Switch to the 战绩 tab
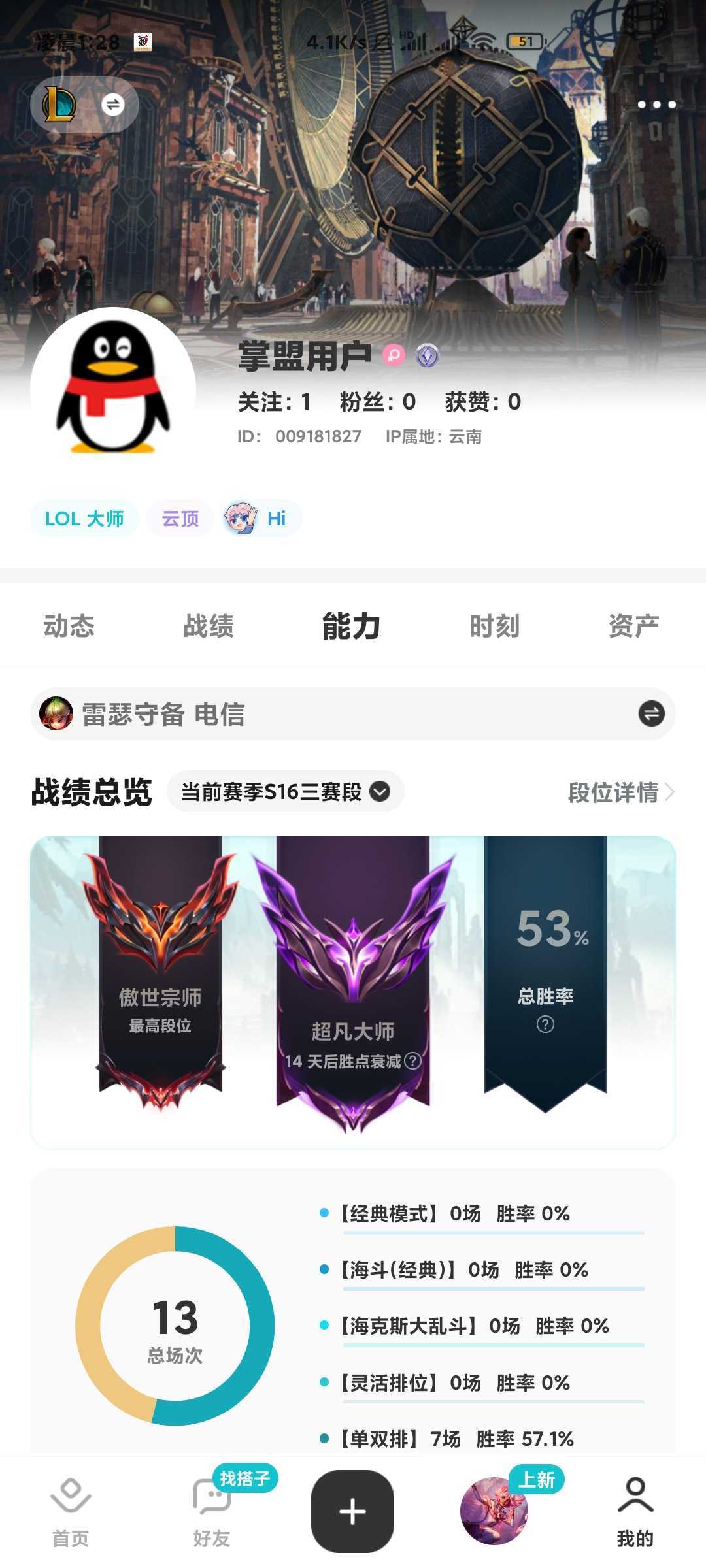The image size is (706, 1568). 209,626
